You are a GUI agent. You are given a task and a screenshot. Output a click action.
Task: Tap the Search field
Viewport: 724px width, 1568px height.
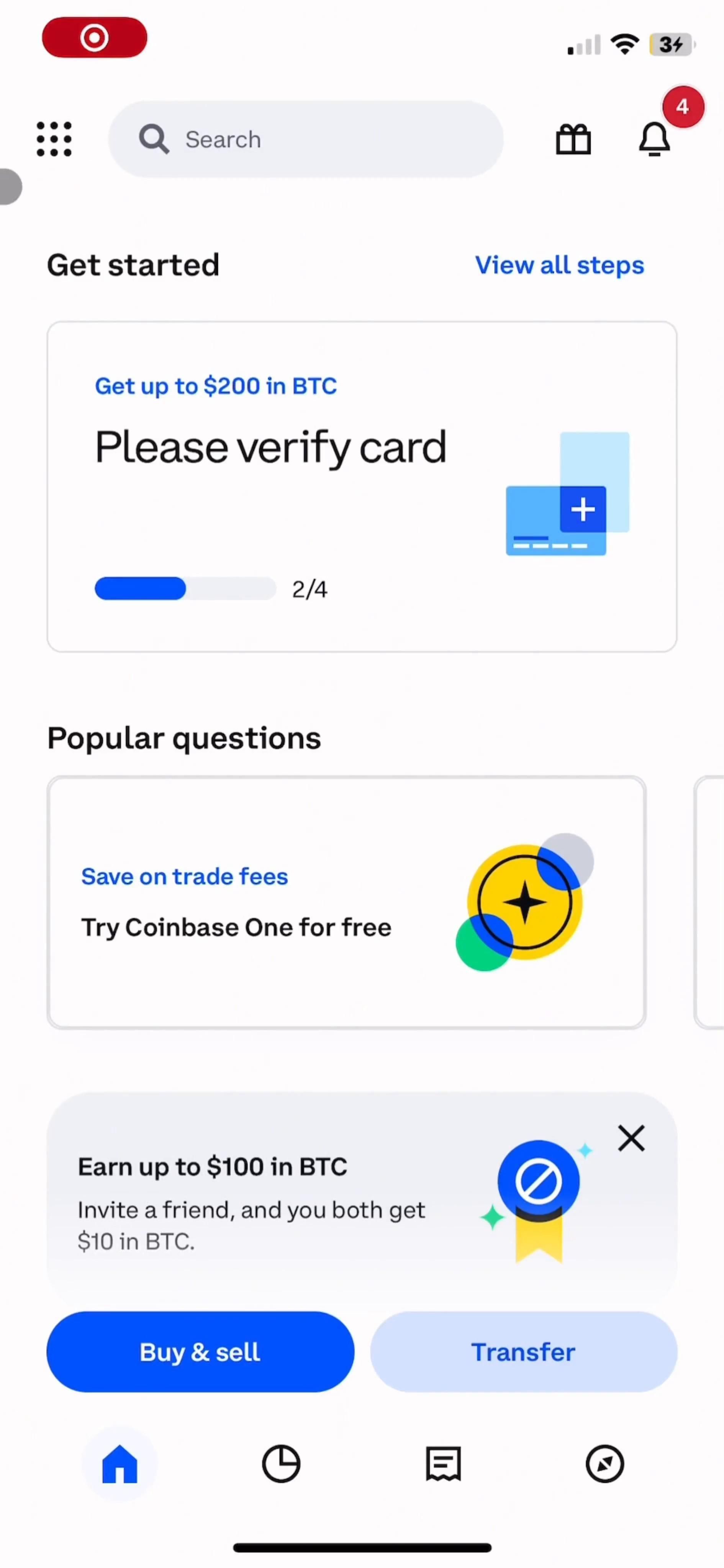[306, 139]
